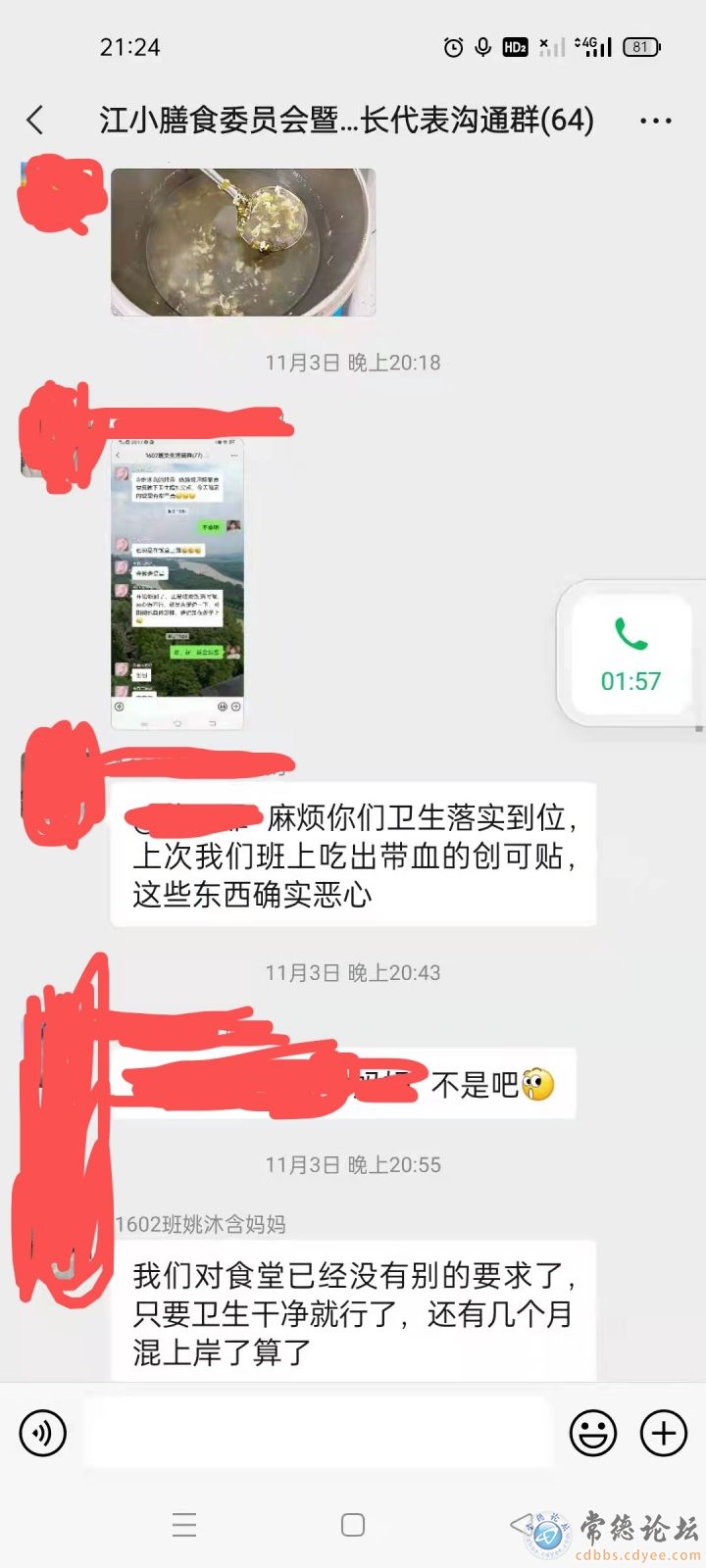Open system recent apps menu

coord(184,1525)
